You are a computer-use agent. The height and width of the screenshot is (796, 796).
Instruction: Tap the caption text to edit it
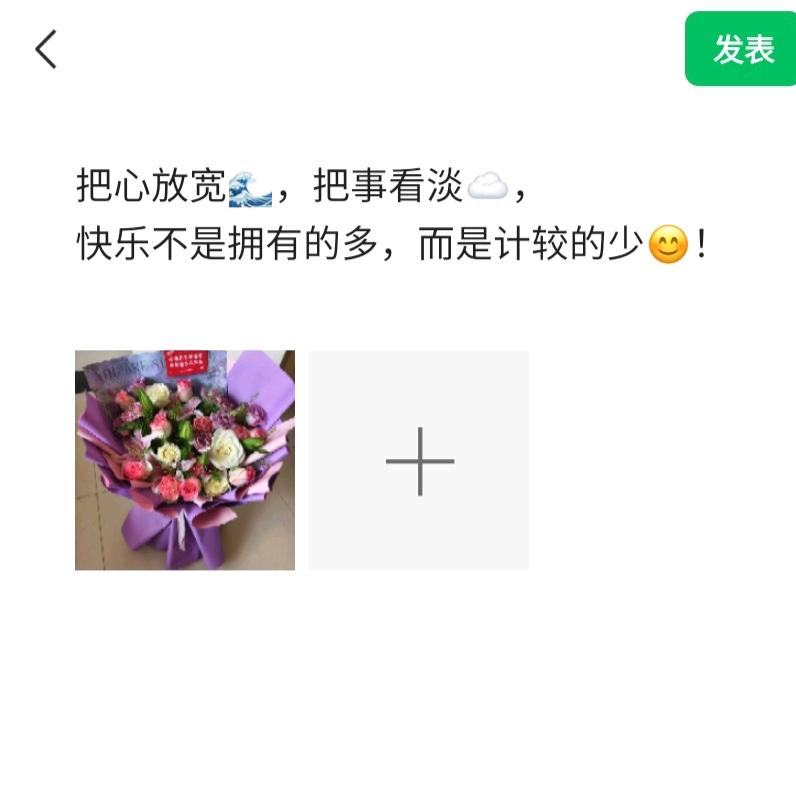[x=390, y=215]
